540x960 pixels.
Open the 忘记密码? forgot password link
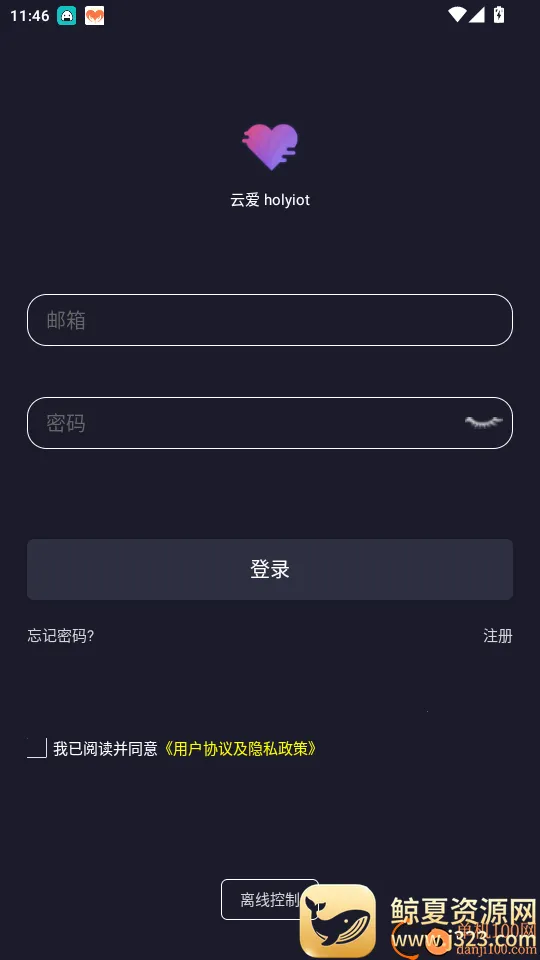(x=61, y=636)
